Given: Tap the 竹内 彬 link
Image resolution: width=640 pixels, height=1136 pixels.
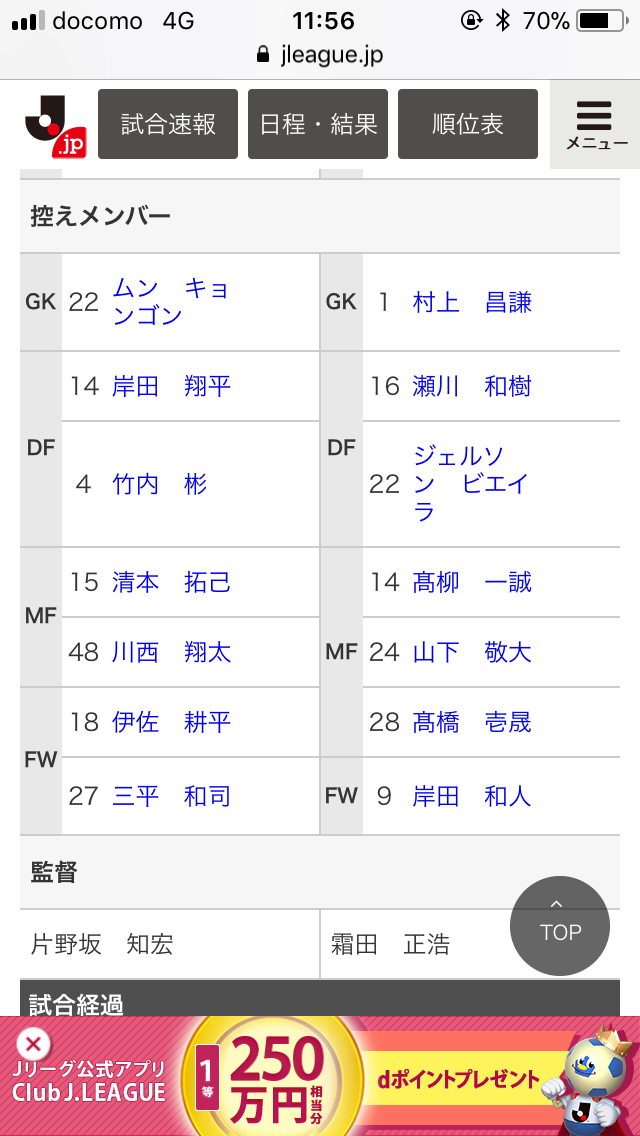Looking at the screenshot, I should click(x=160, y=484).
